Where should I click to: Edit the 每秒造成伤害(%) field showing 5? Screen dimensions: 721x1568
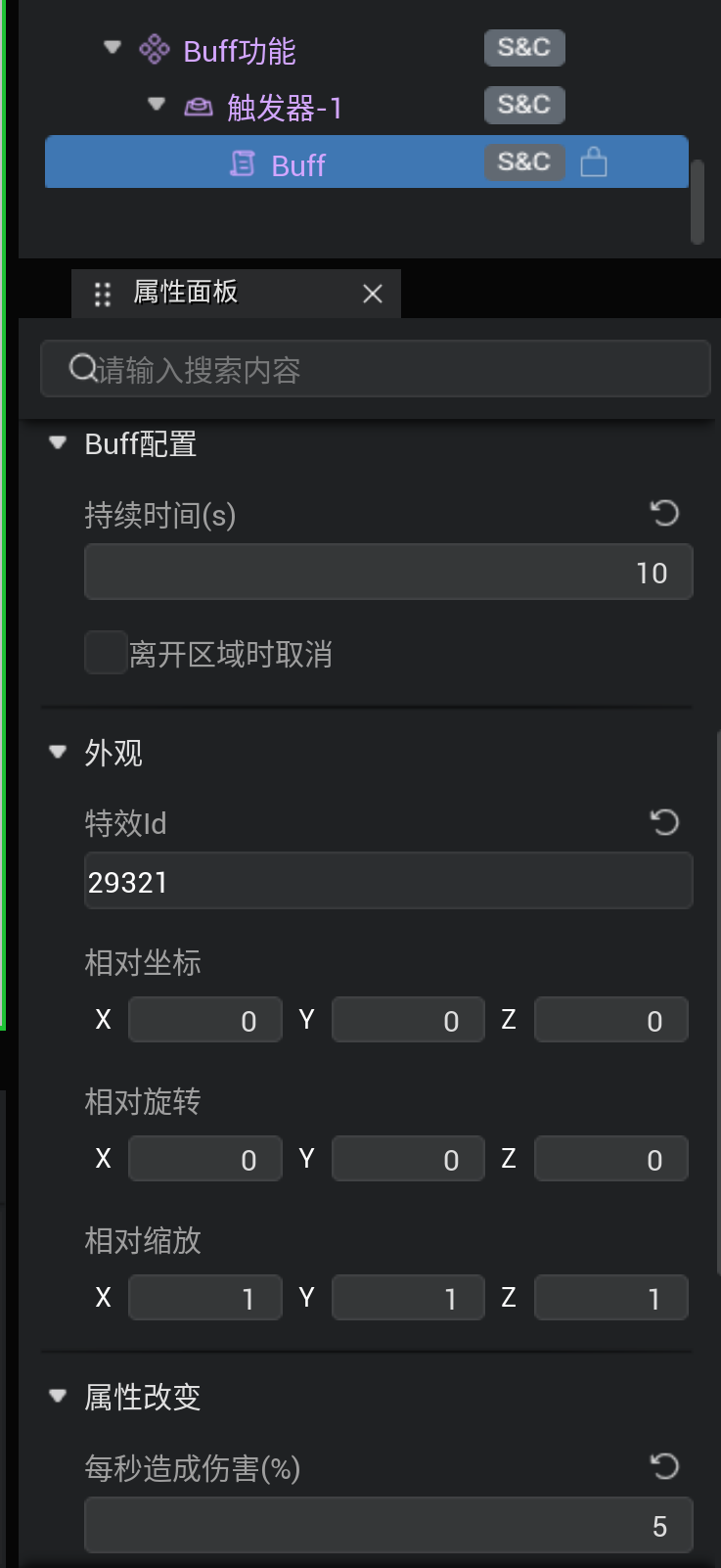388,1525
